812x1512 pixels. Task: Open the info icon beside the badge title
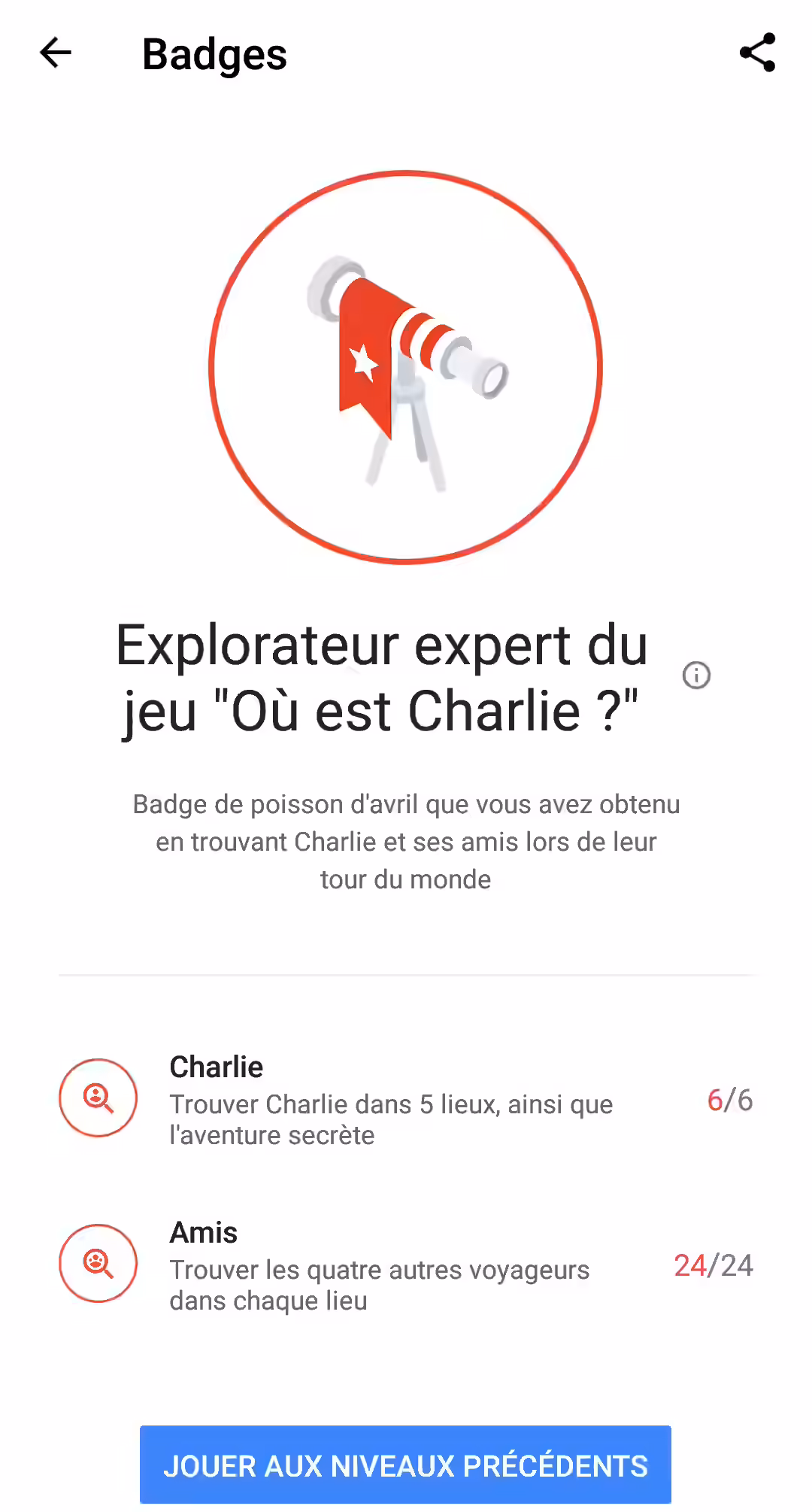click(696, 676)
